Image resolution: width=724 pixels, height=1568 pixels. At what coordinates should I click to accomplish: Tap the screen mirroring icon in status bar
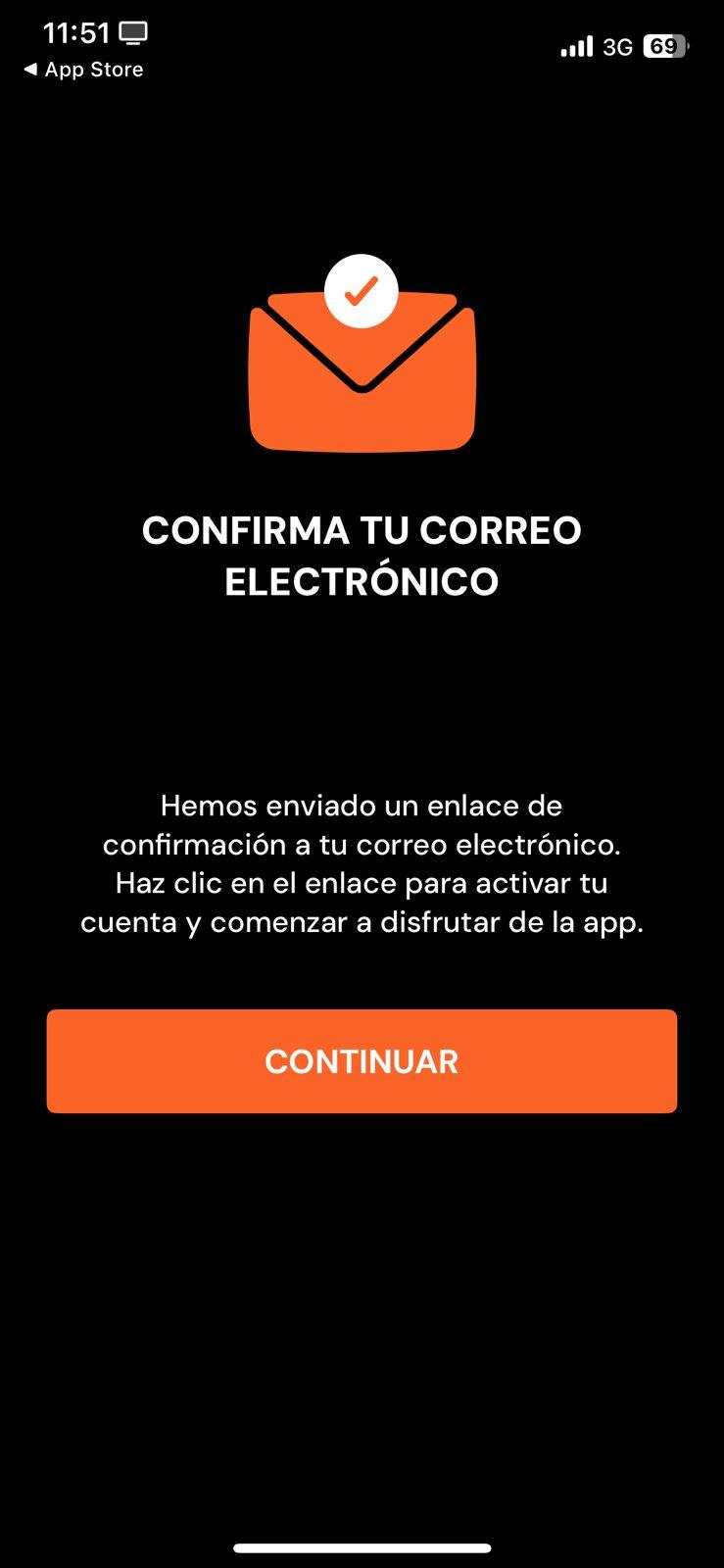click(x=131, y=31)
